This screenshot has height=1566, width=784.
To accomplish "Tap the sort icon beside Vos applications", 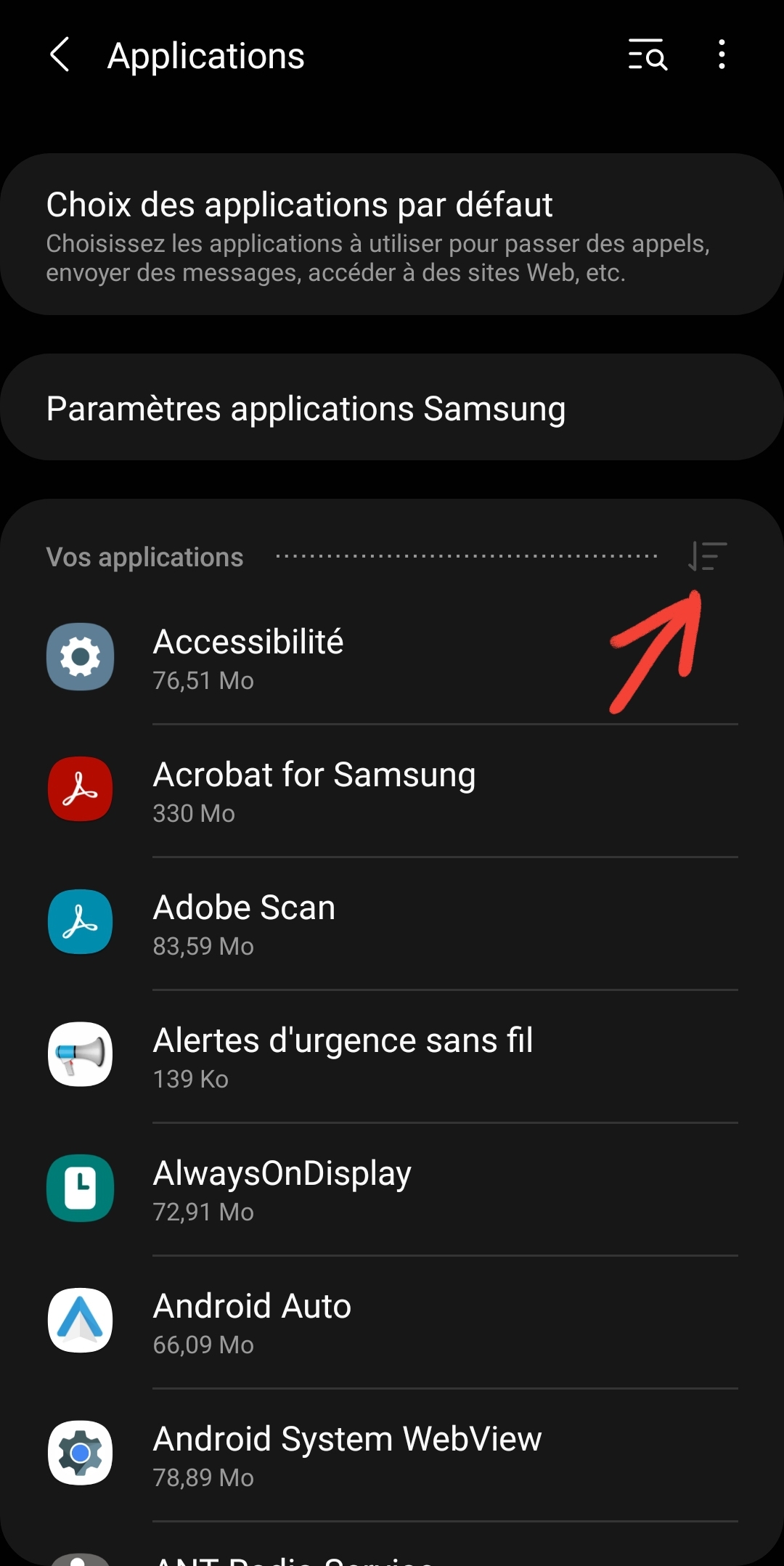I will [x=707, y=557].
